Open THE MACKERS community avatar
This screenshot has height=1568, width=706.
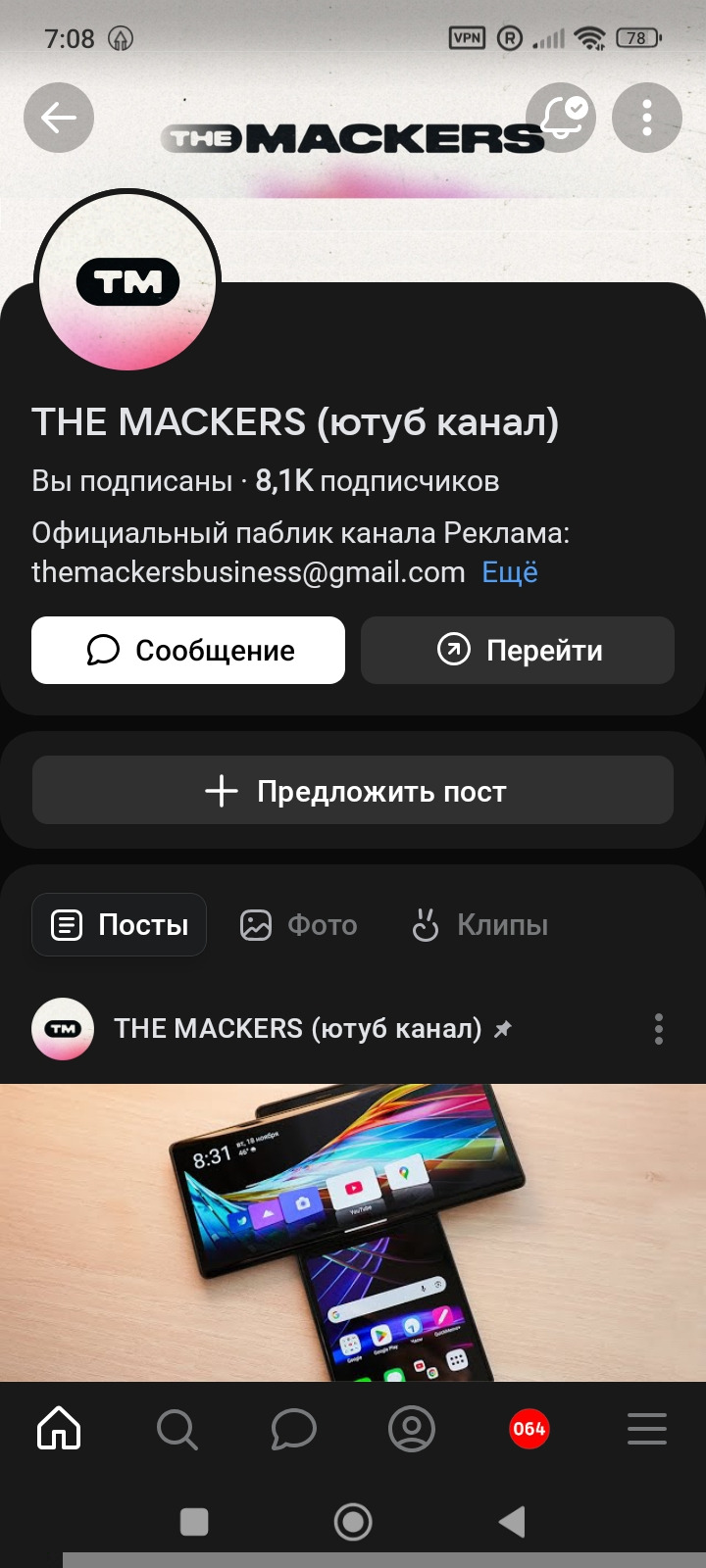127,282
